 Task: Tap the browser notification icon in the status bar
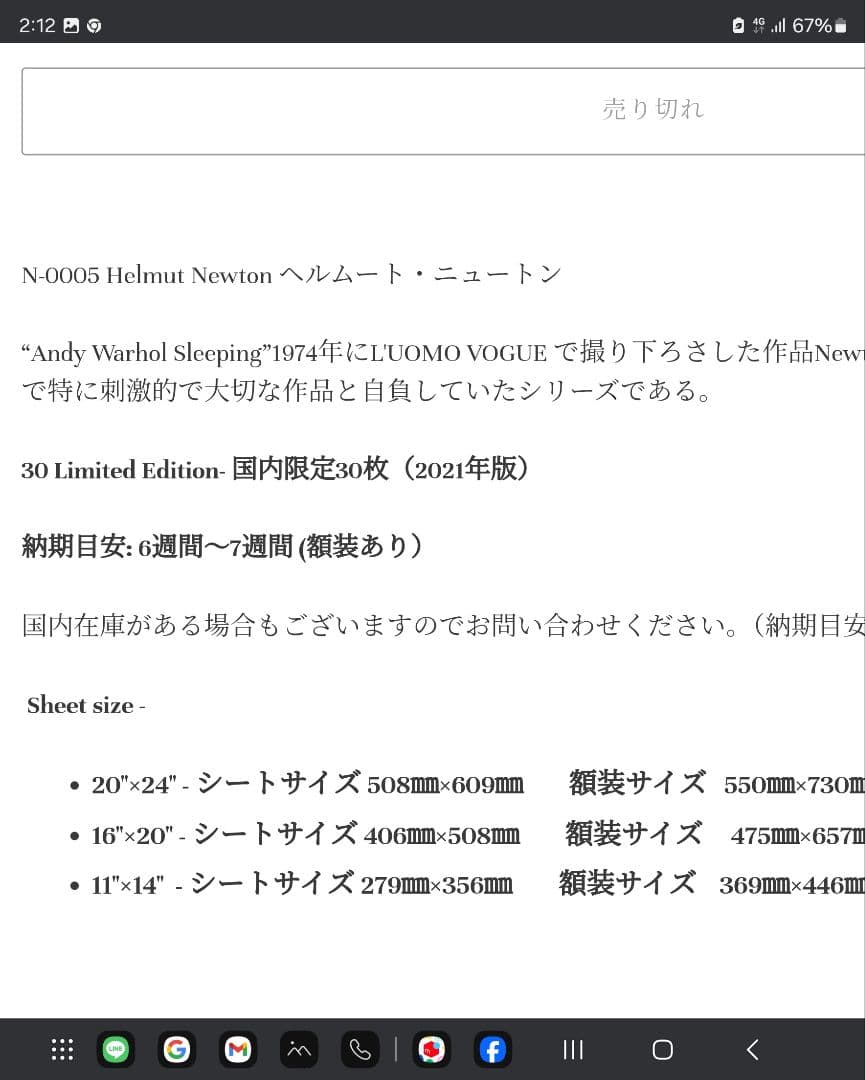93,24
